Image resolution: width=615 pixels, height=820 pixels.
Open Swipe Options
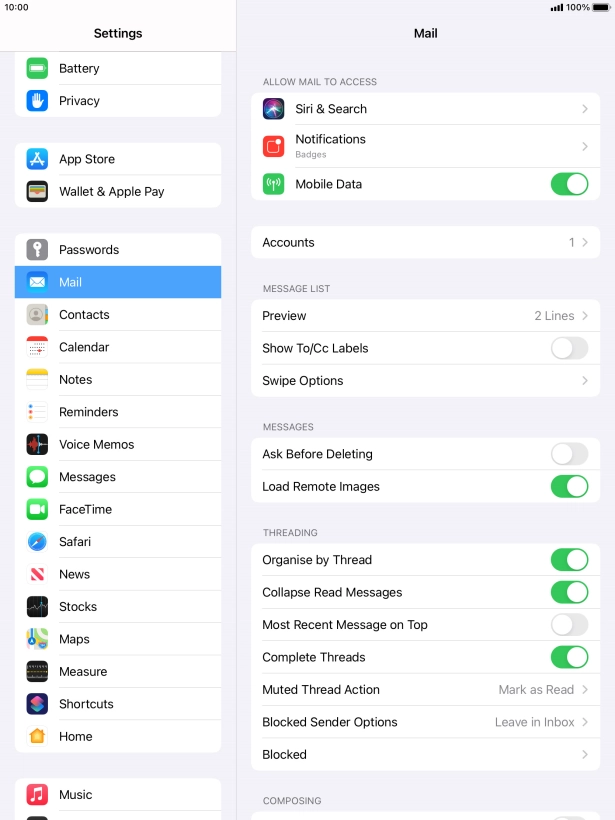(425, 381)
